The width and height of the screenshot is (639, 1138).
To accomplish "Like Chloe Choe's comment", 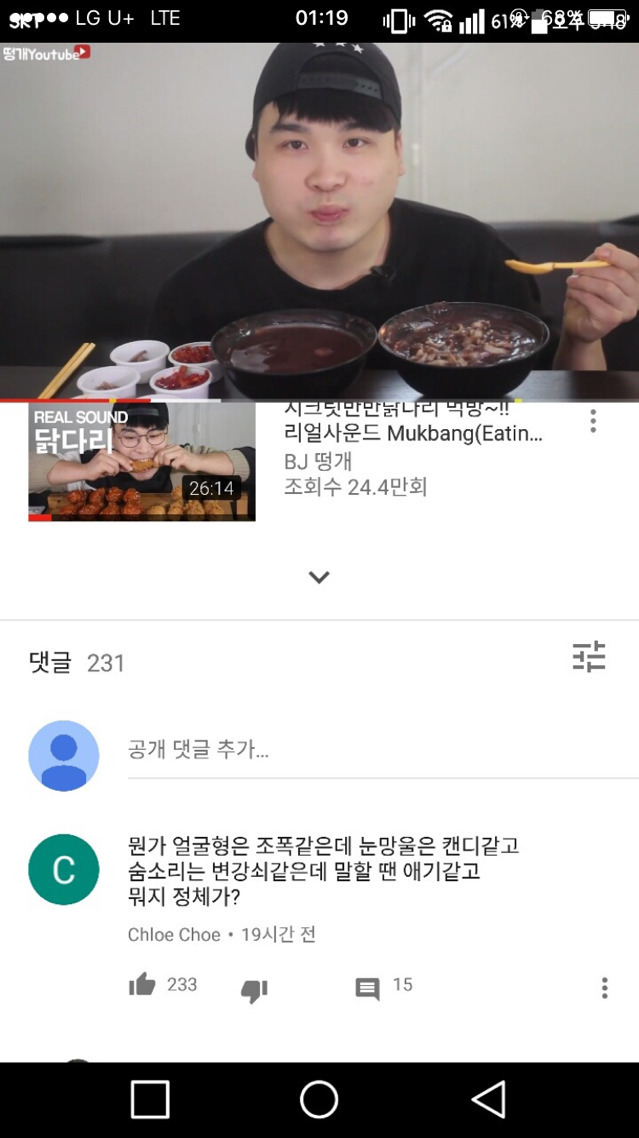I will click(142, 984).
